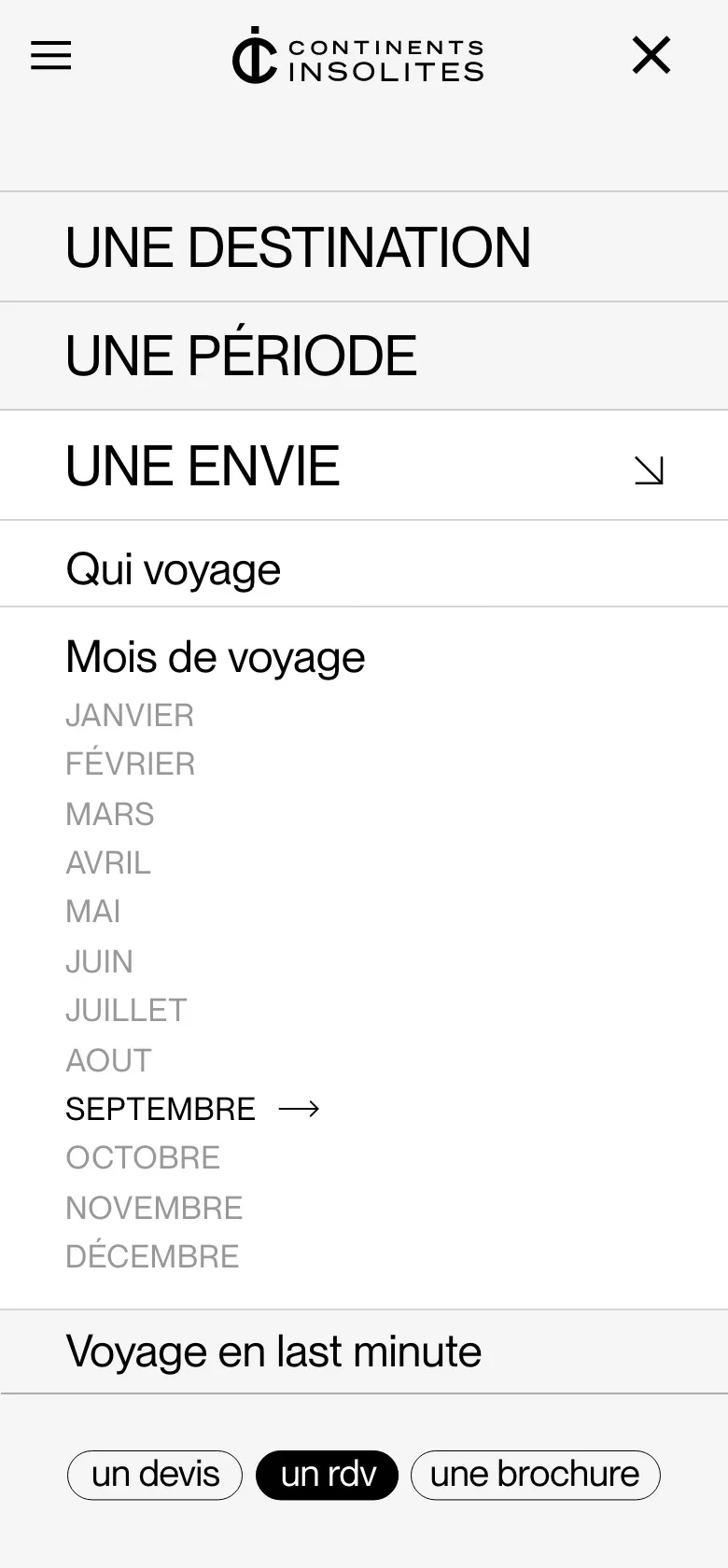
Task: Book an appointment via un rdv
Action: [x=328, y=1475]
